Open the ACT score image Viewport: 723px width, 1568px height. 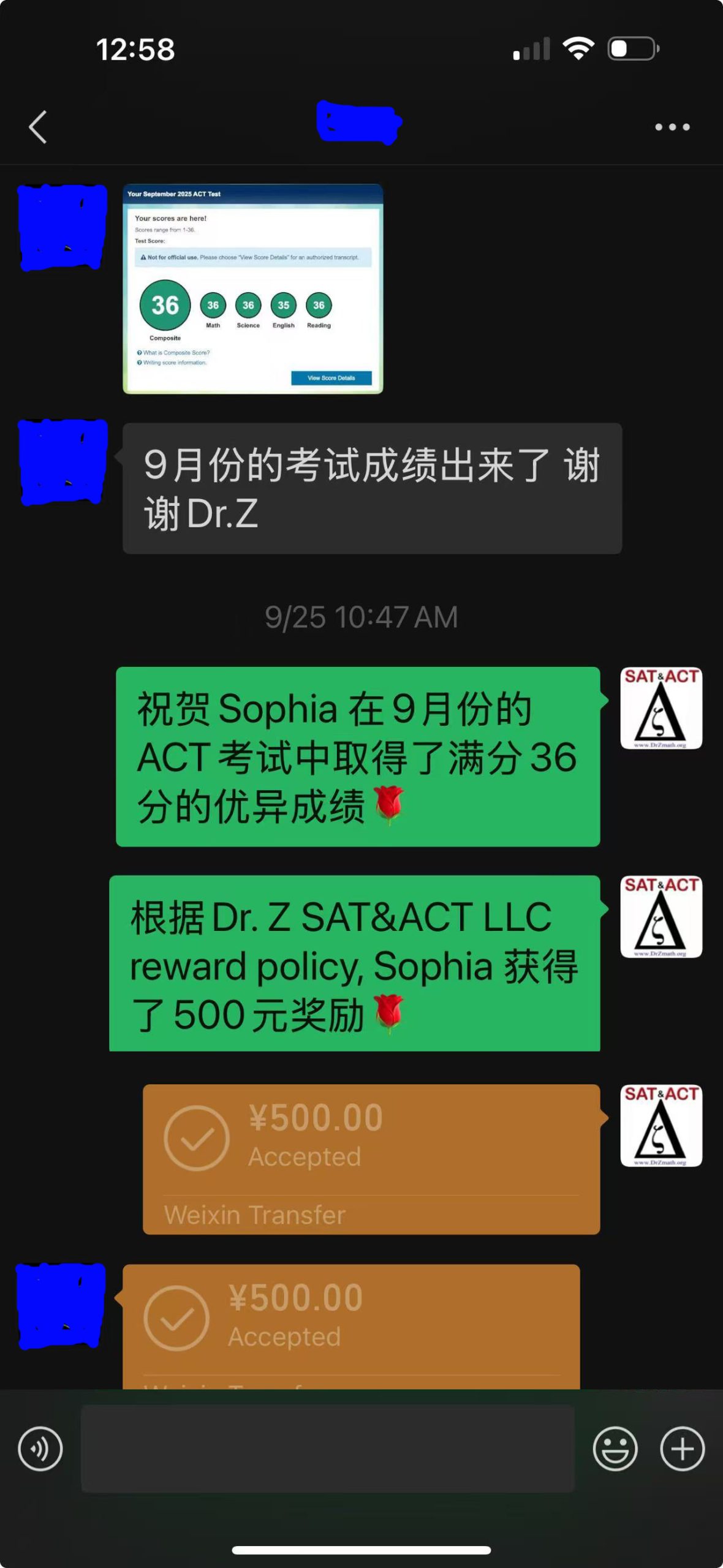click(252, 288)
